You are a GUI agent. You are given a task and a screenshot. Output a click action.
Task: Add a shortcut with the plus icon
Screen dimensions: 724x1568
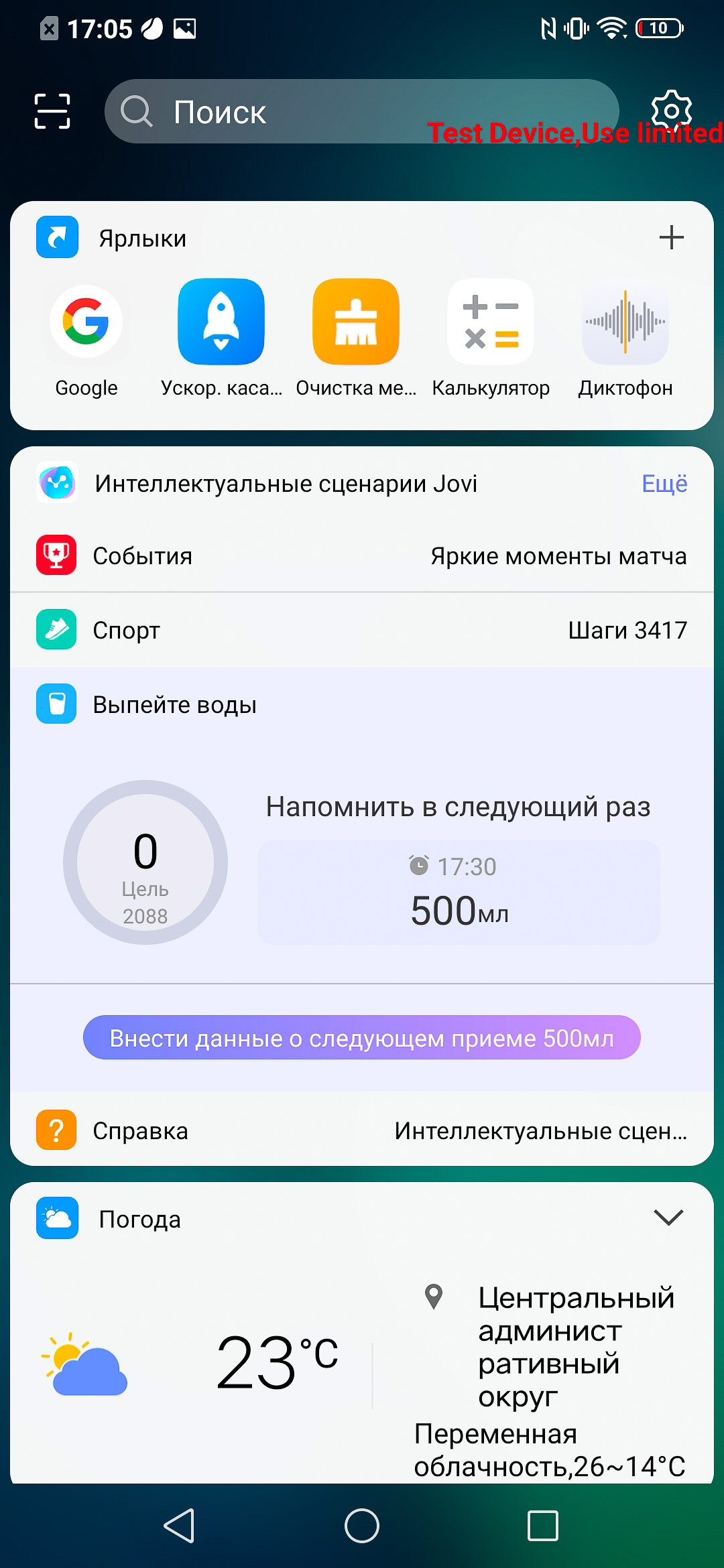[x=671, y=237]
